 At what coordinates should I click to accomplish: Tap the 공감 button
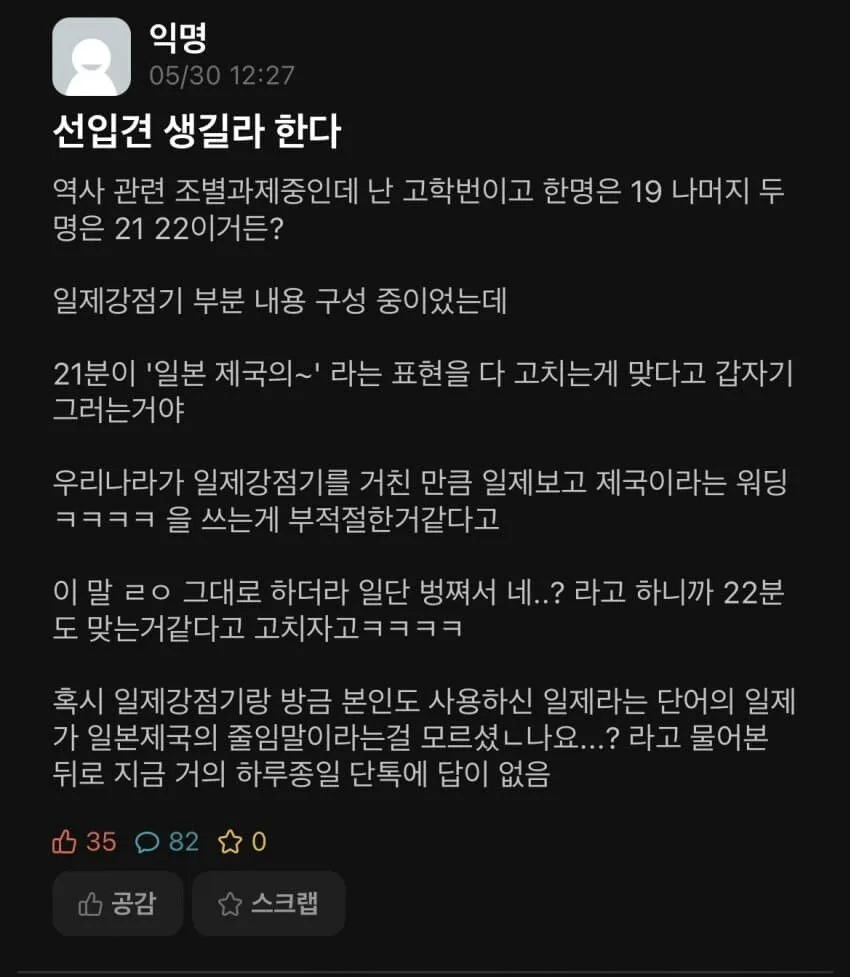click(118, 903)
